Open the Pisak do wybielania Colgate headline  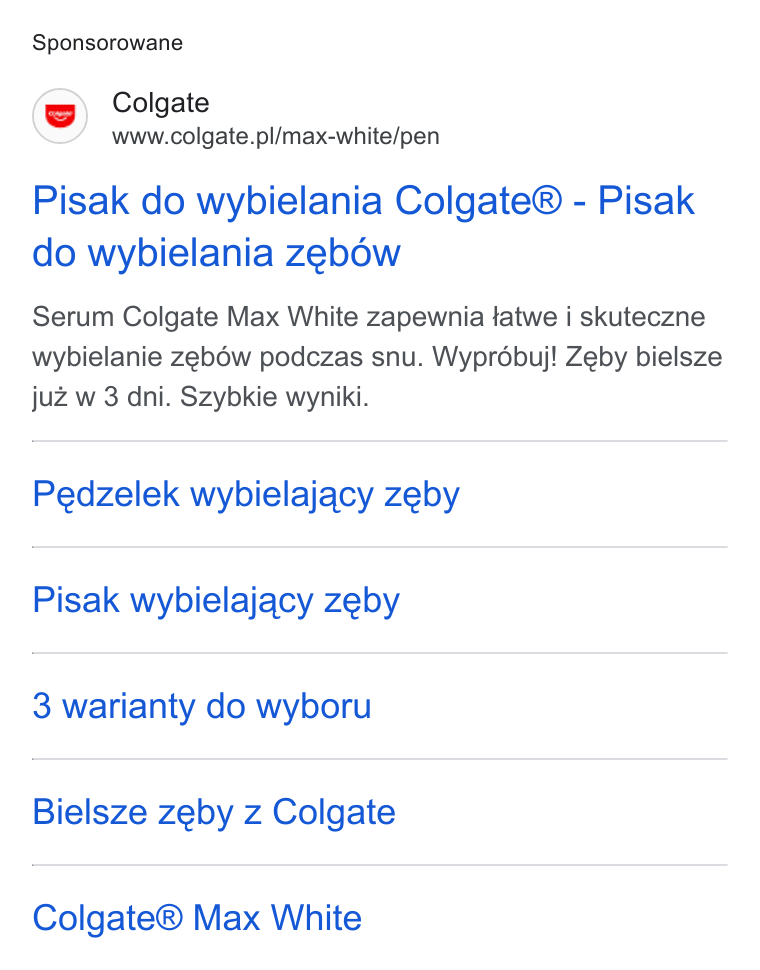tap(363, 226)
